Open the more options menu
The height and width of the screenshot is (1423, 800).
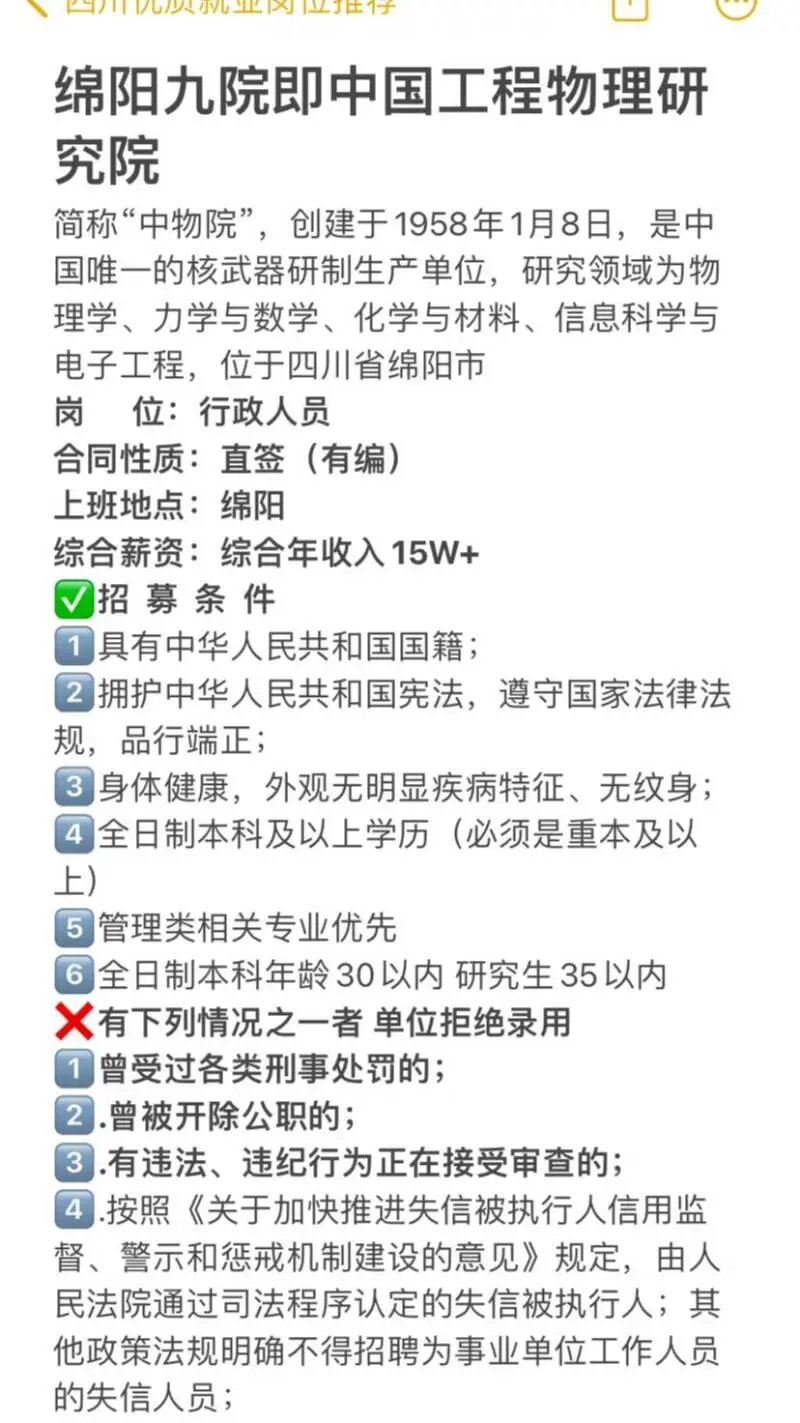point(737,6)
